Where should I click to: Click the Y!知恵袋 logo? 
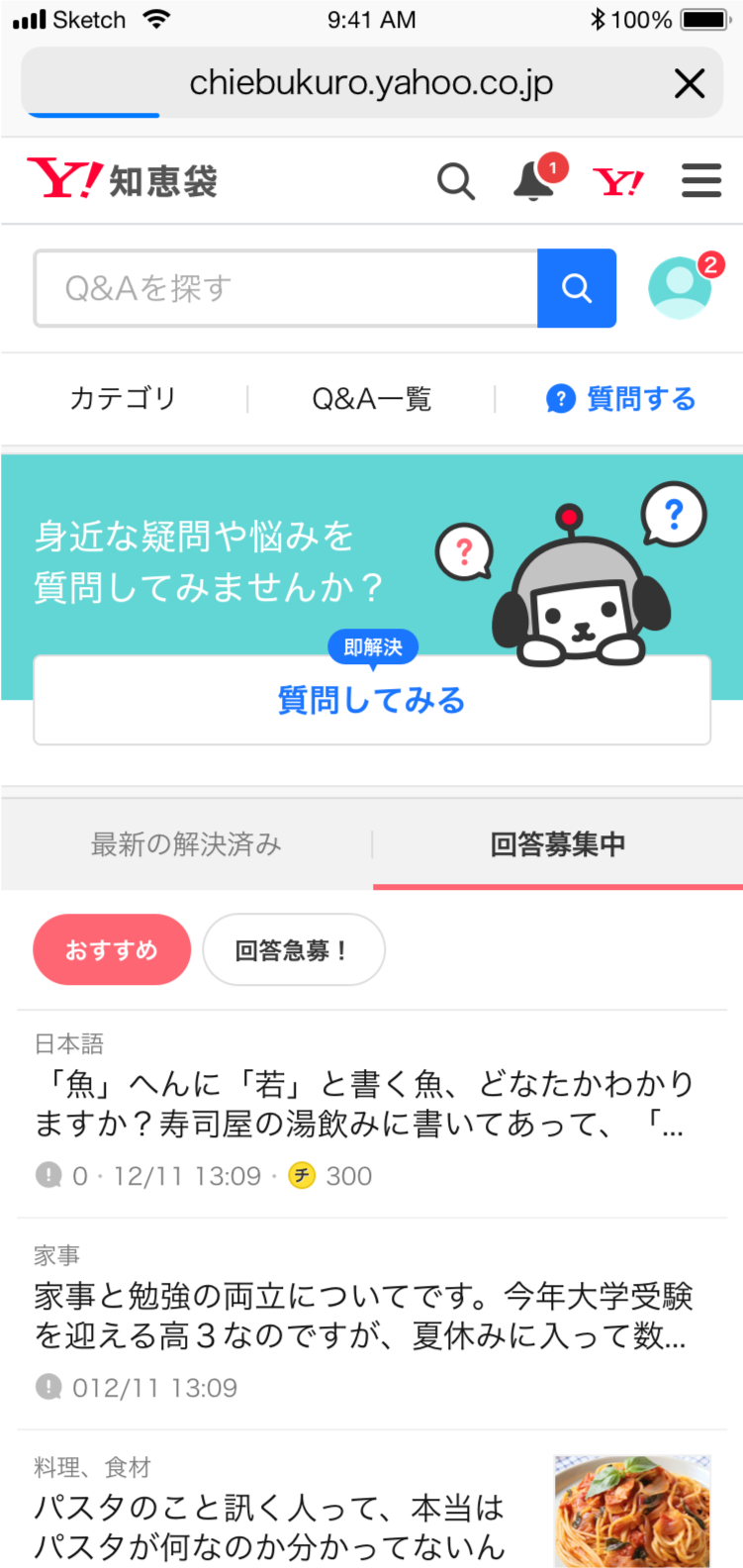click(x=124, y=180)
